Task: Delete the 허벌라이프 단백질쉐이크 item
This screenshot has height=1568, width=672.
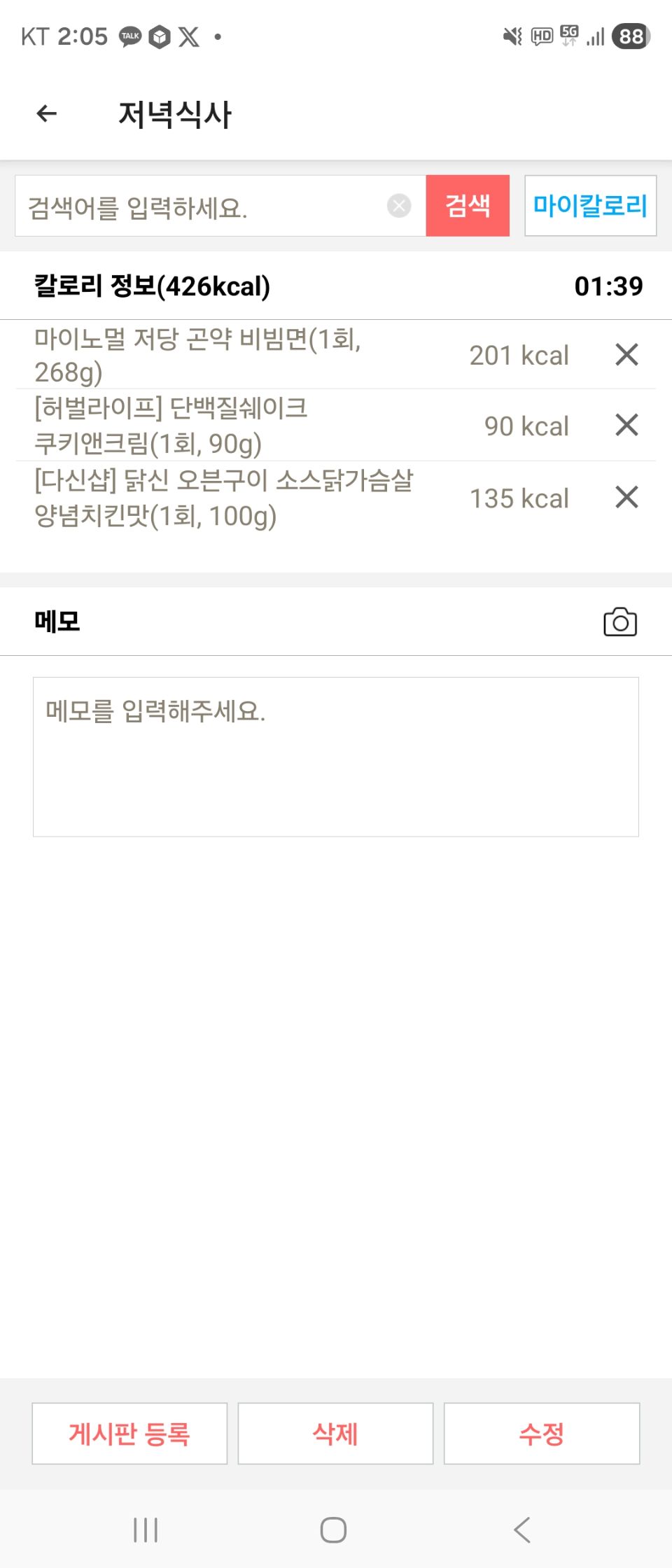Action: [626, 425]
